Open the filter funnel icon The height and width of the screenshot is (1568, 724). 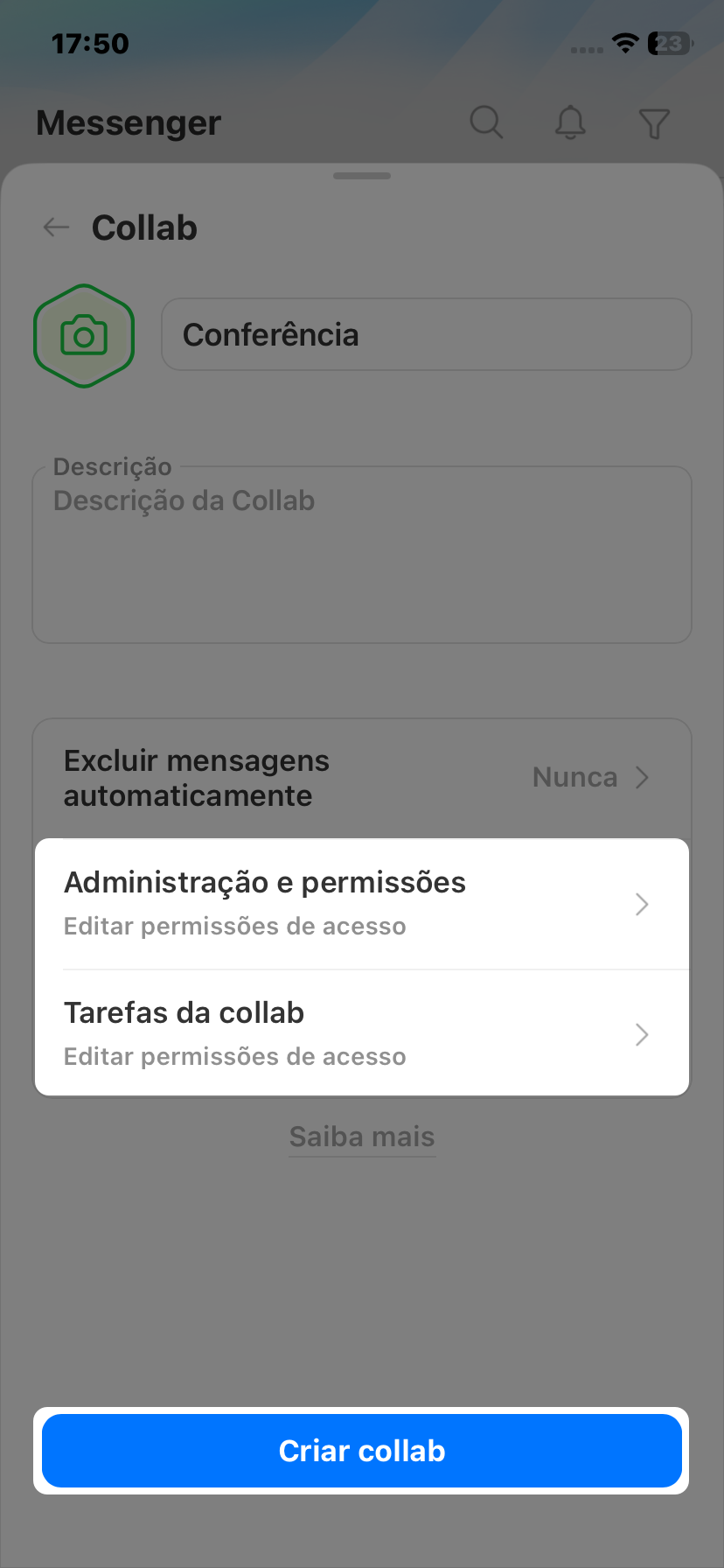[x=654, y=123]
